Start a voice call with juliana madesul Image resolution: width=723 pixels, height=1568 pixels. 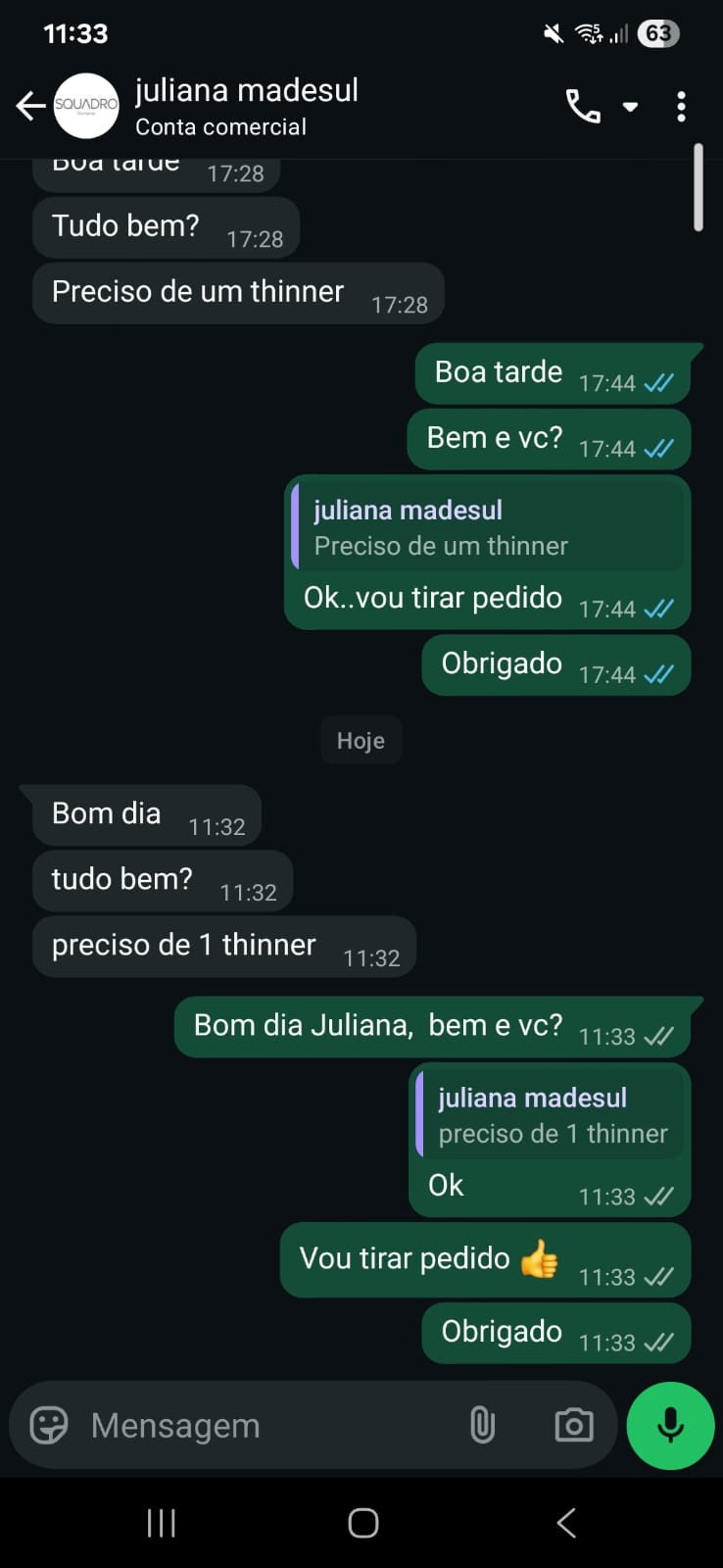pos(583,106)
